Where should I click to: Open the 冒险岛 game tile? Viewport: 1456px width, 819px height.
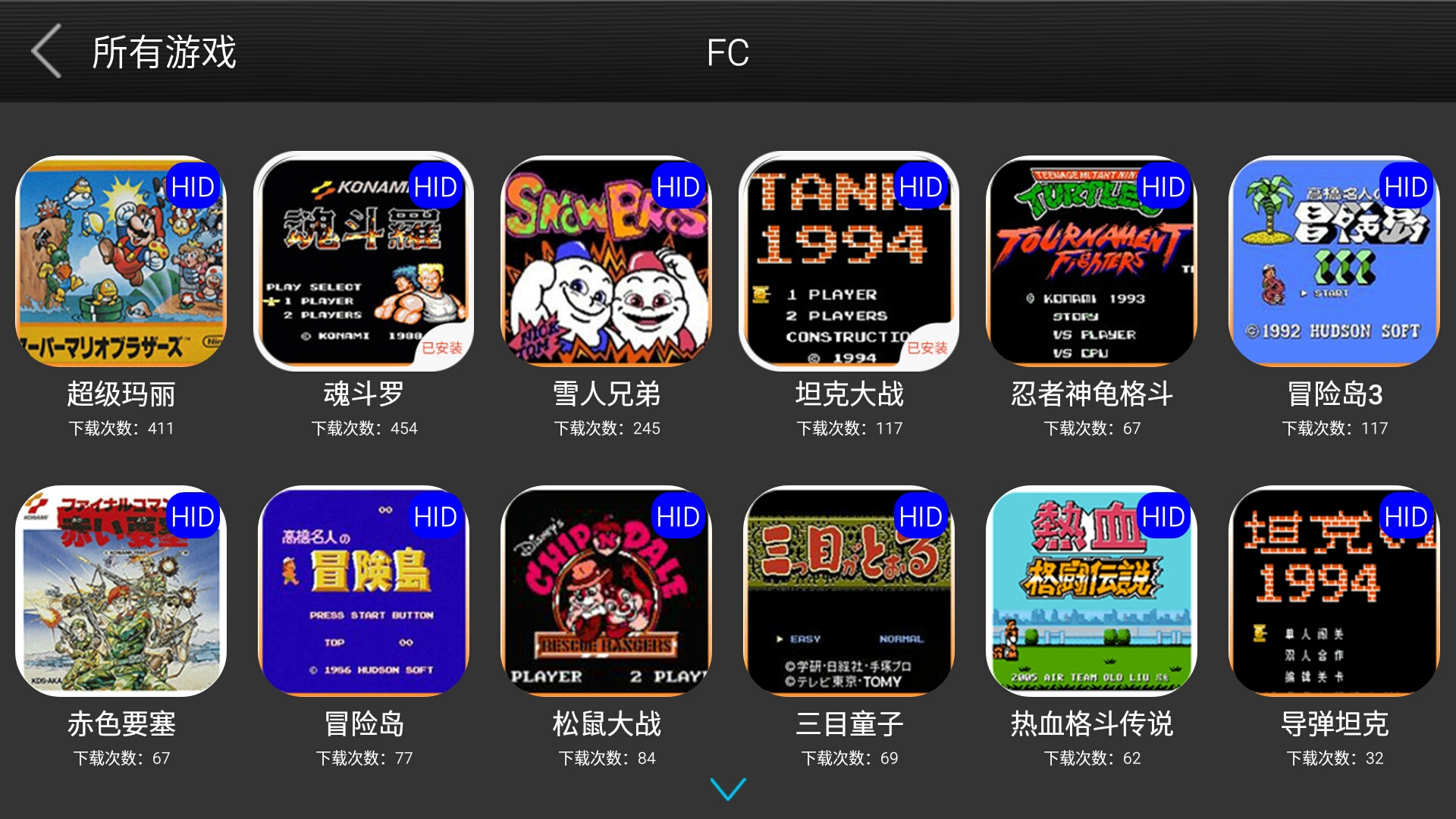click(364, 591)
